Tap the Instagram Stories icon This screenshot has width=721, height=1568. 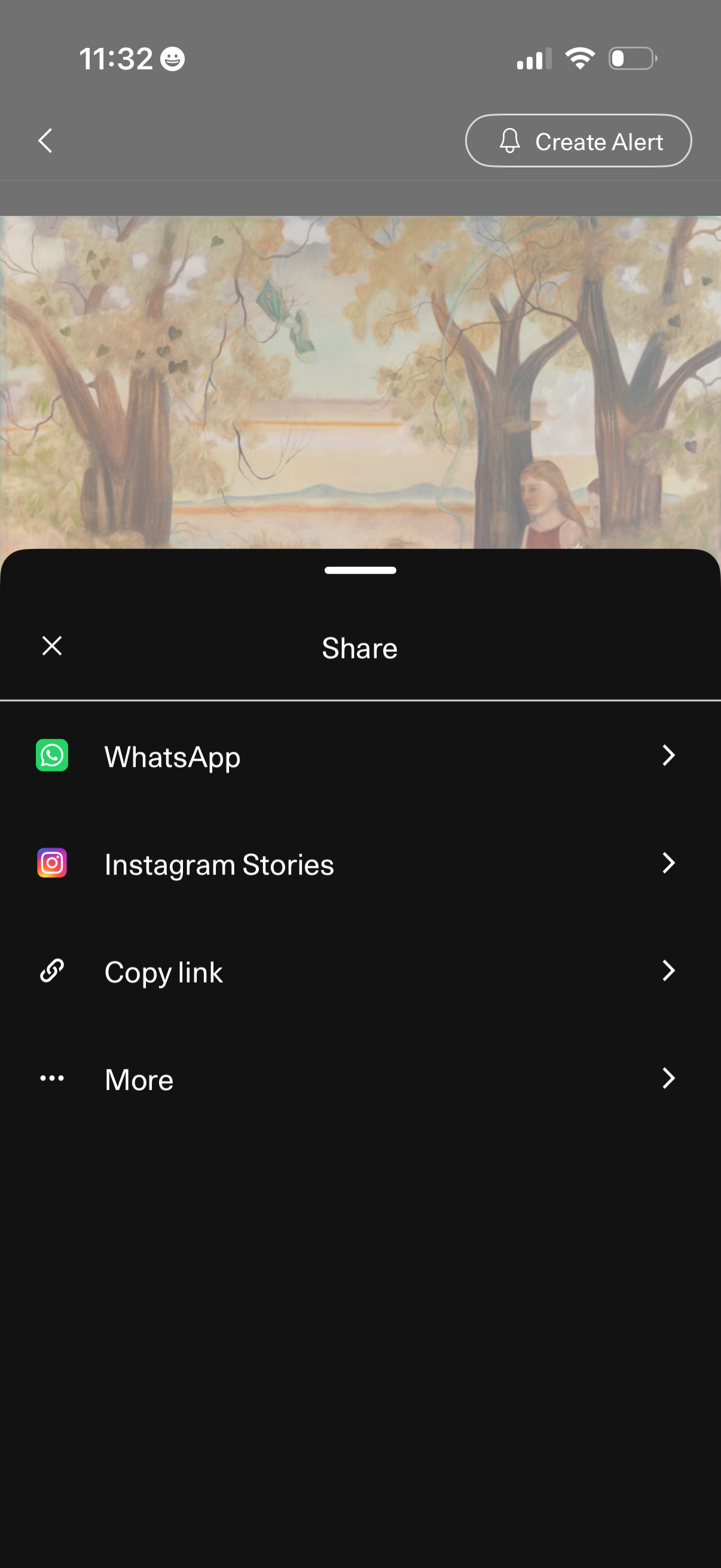[x=53, y=863]
